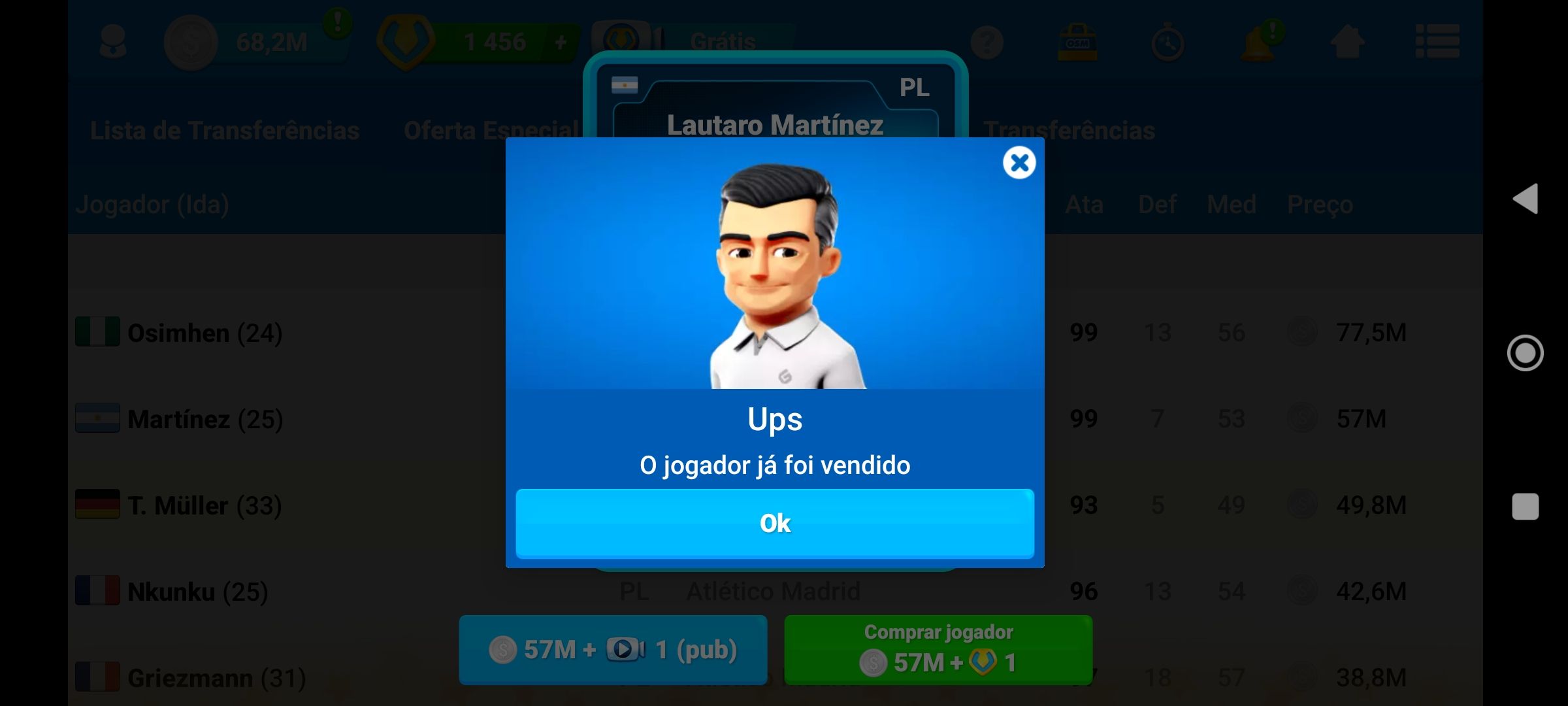
Task: Choose the 57M plus 1 ad option
Action: [613, 650]
